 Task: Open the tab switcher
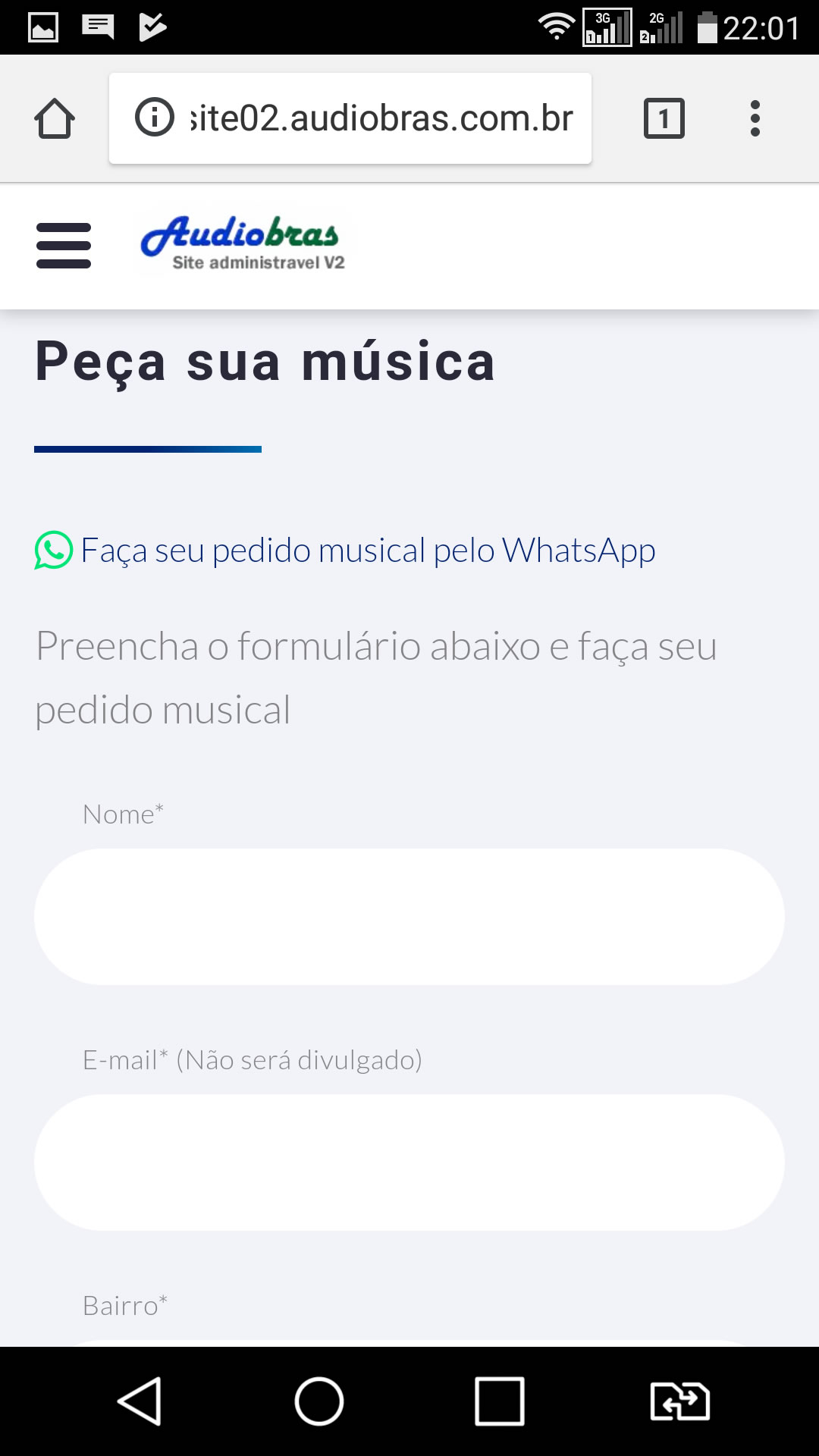tap(664, 118)
